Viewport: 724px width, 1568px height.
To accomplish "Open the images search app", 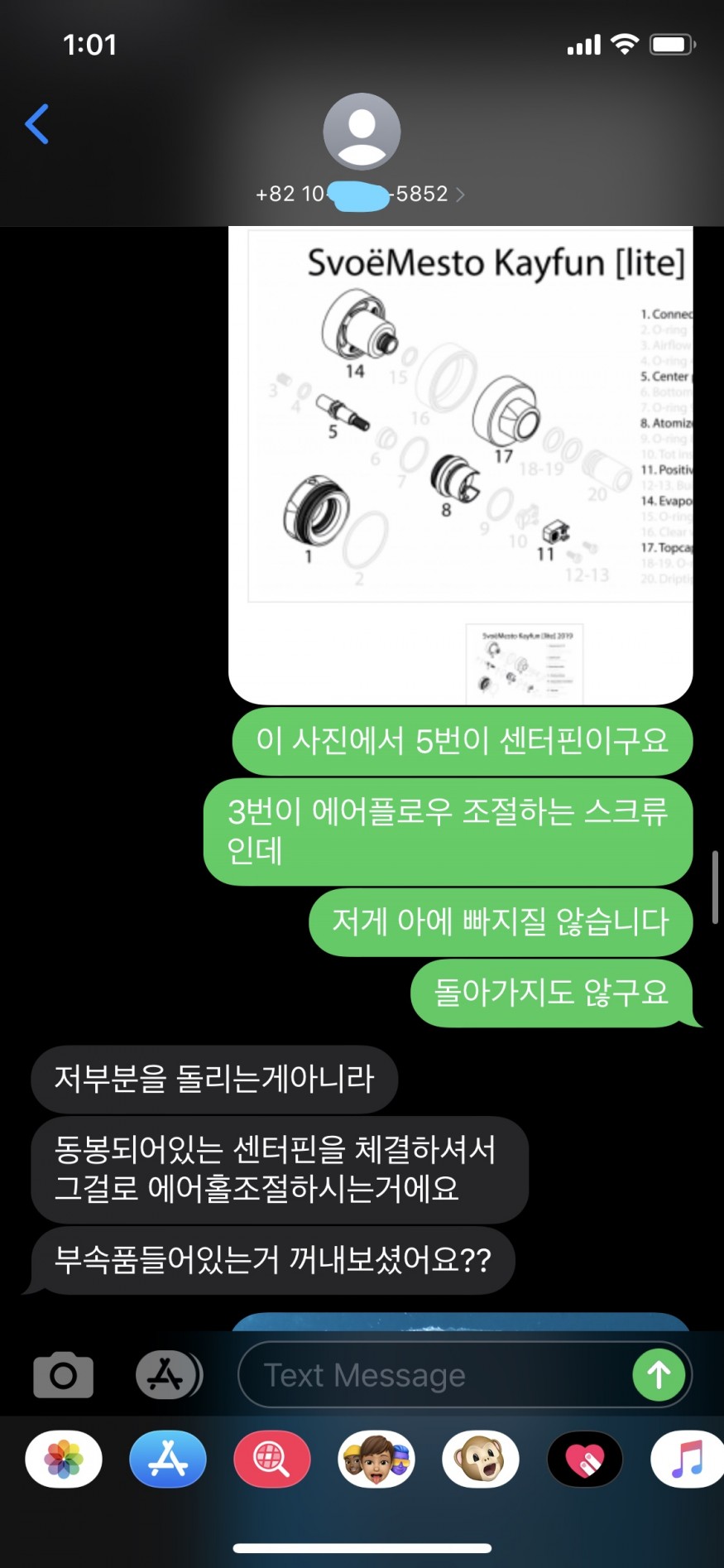I will coord(272,1460).
